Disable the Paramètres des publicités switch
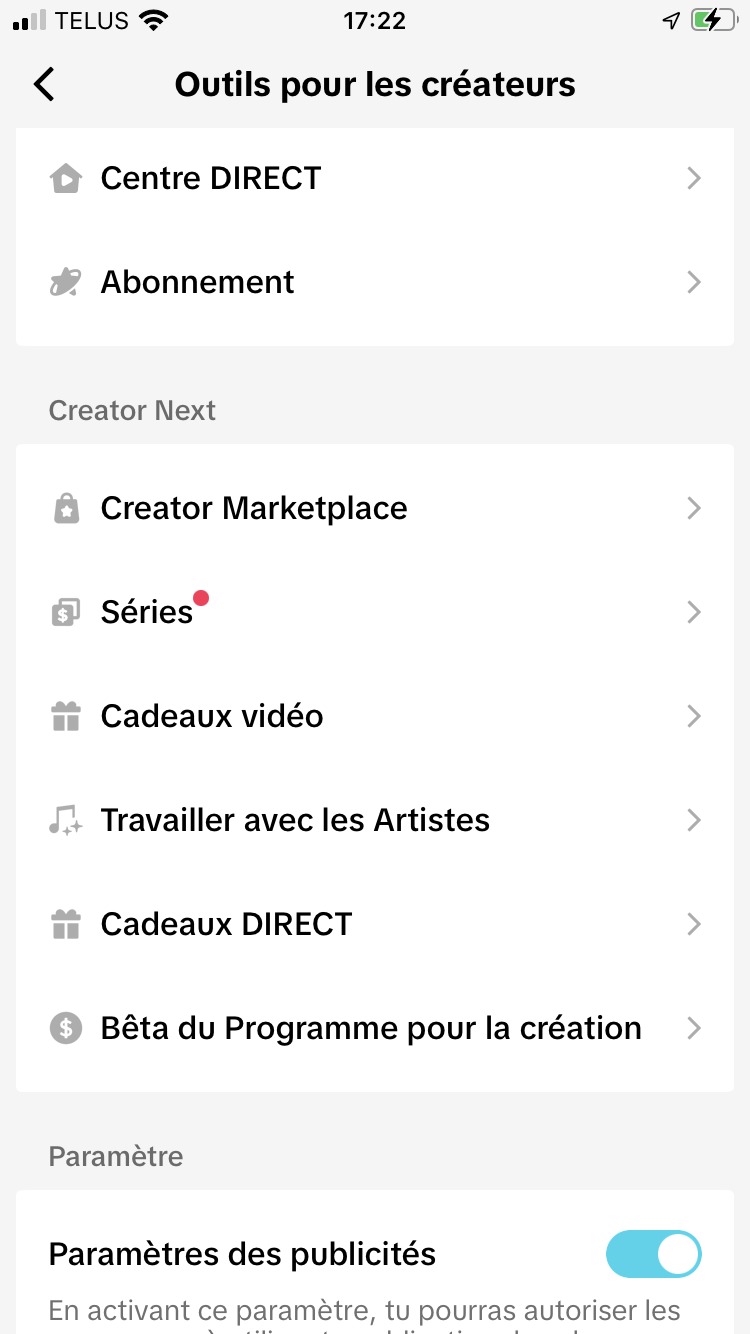The image size is (750, 1334). [654, 1254]
